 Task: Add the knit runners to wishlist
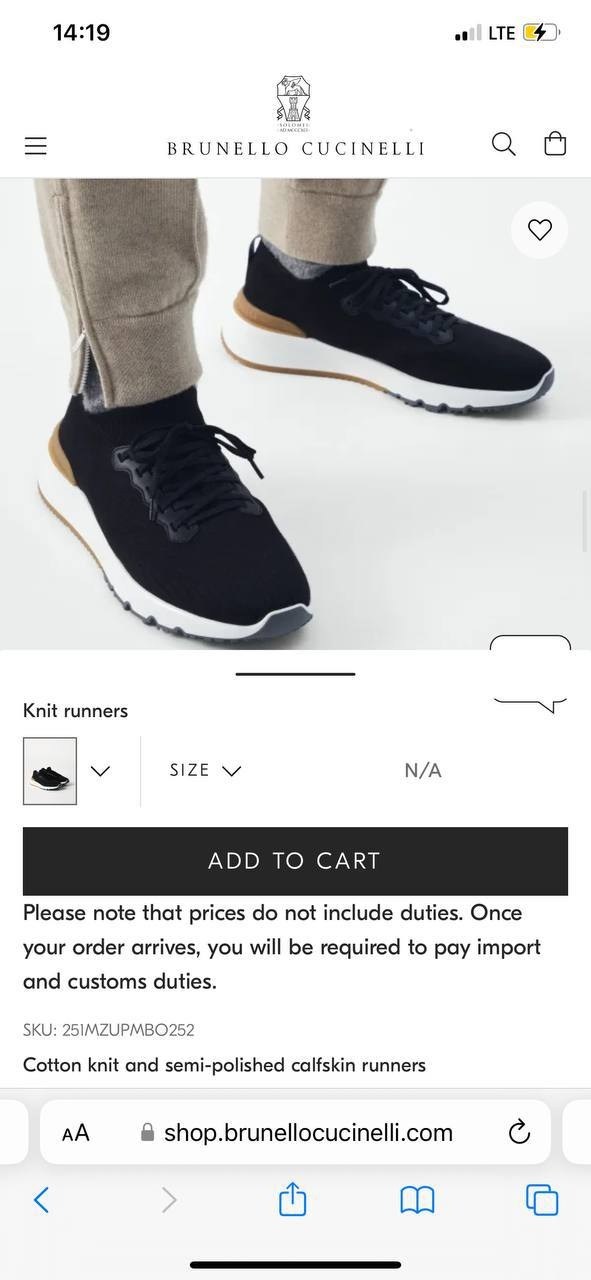tap(540, 230)
